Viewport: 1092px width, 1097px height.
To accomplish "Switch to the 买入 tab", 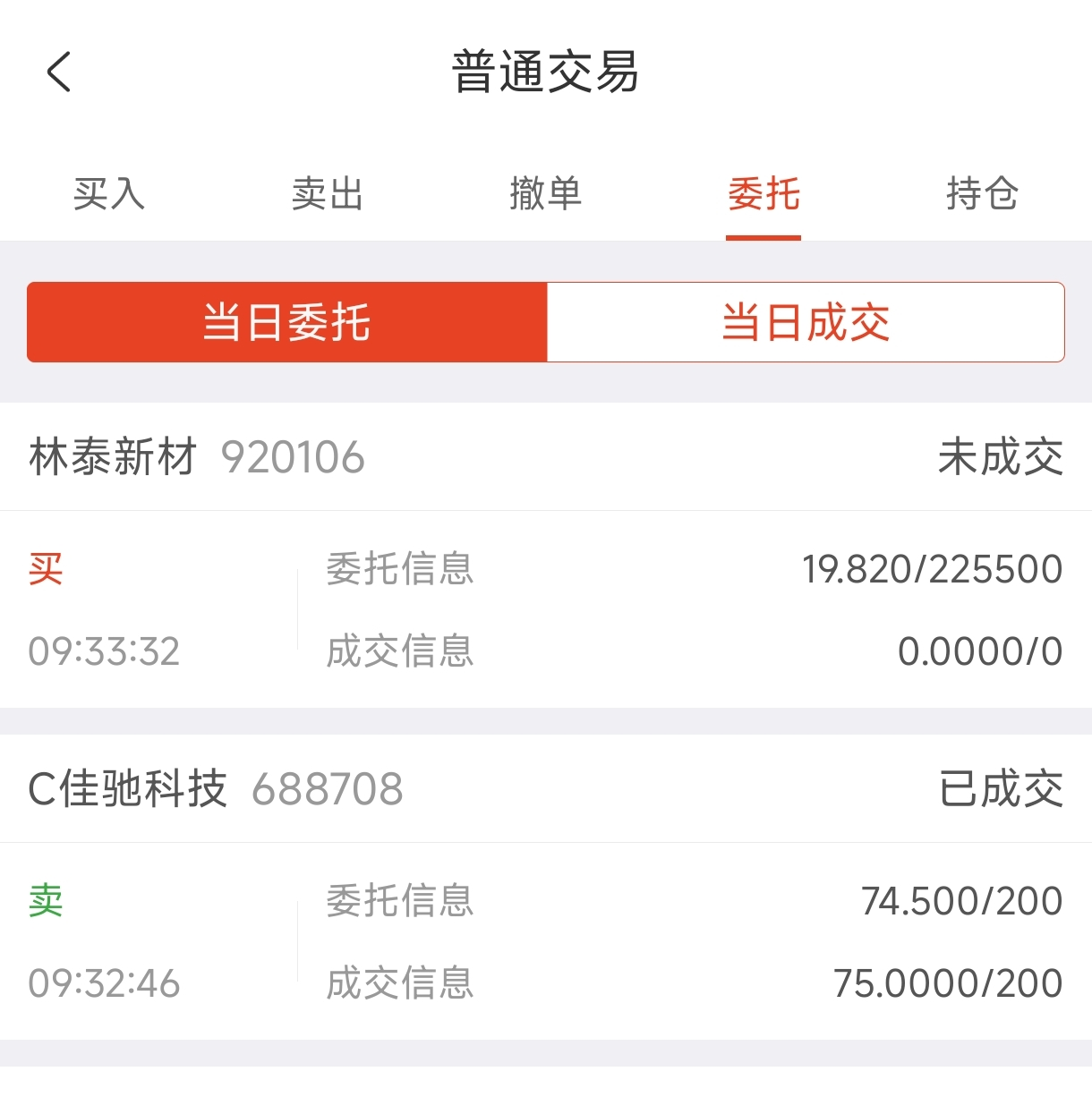I will point(108,193).
